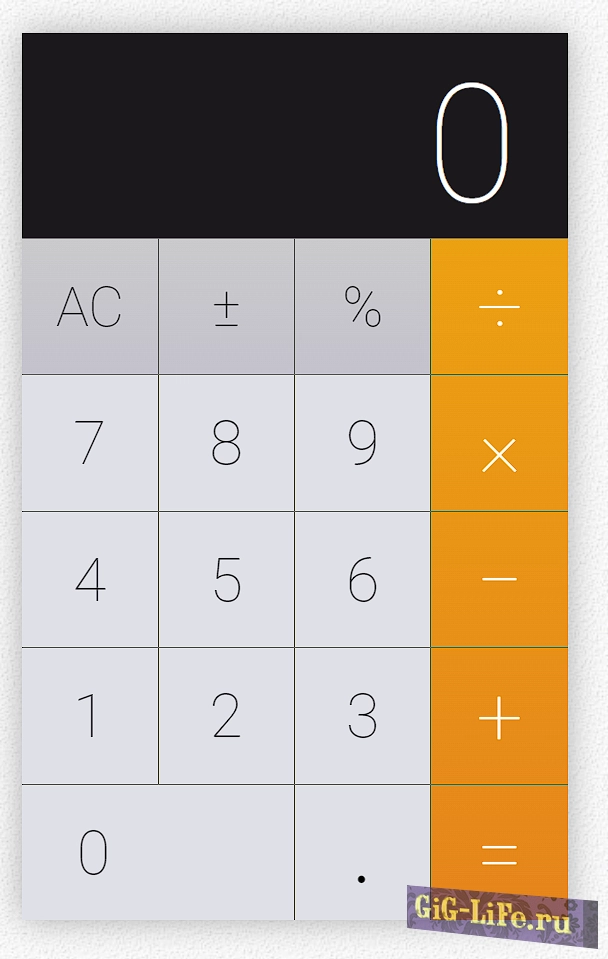Choose the addition operator
The width and height of the screenshot is (608, 959).
[499, 718]
